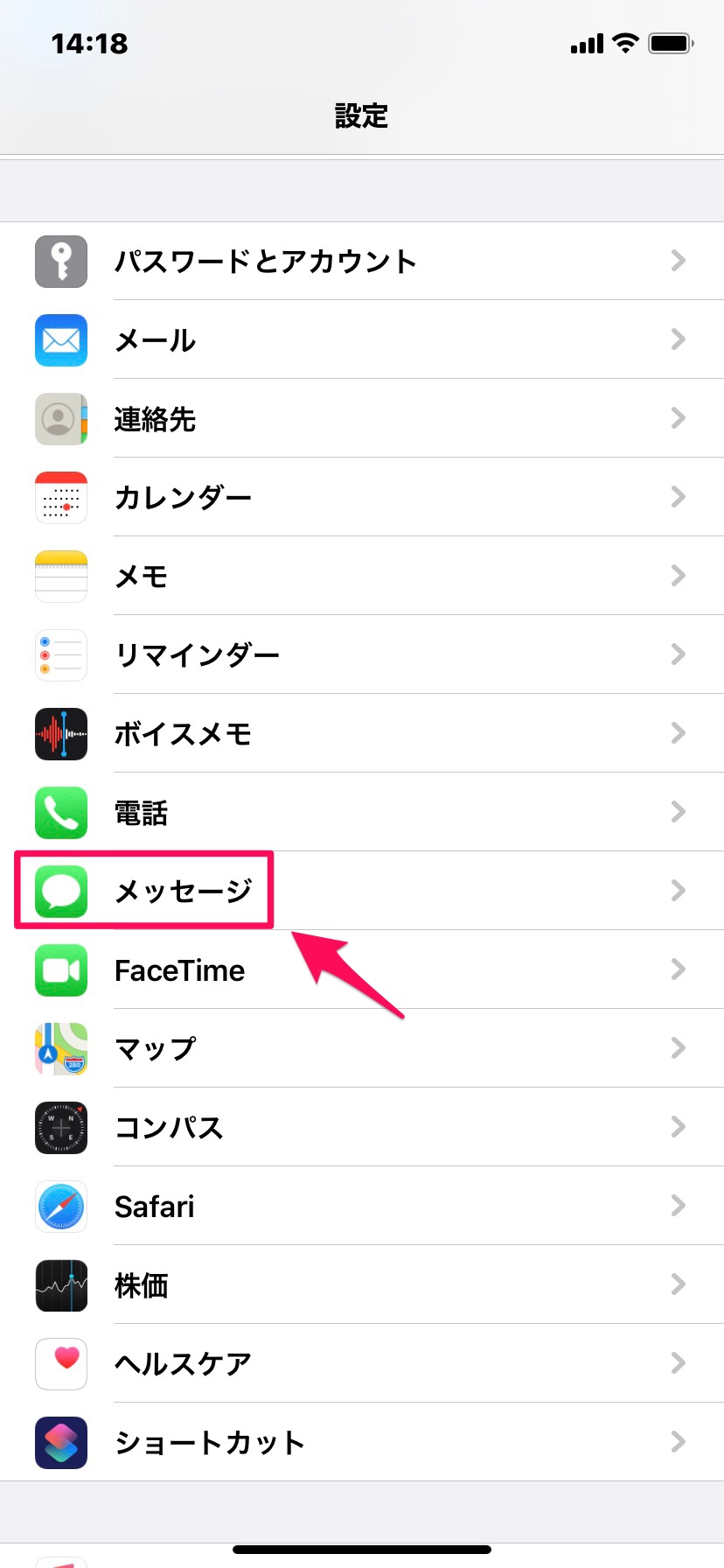Tap the Stocks chart icon

60,1284
